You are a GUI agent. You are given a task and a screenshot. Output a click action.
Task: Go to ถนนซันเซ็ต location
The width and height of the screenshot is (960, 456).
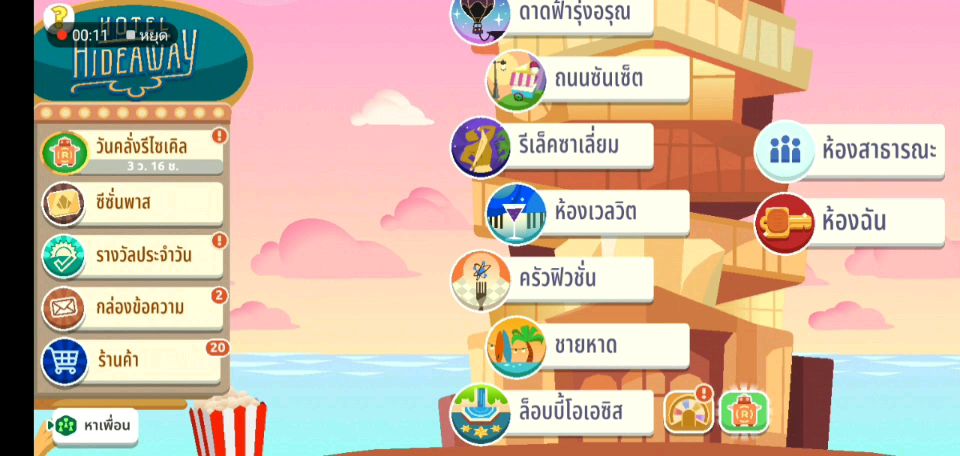click(x=590, y=79)
